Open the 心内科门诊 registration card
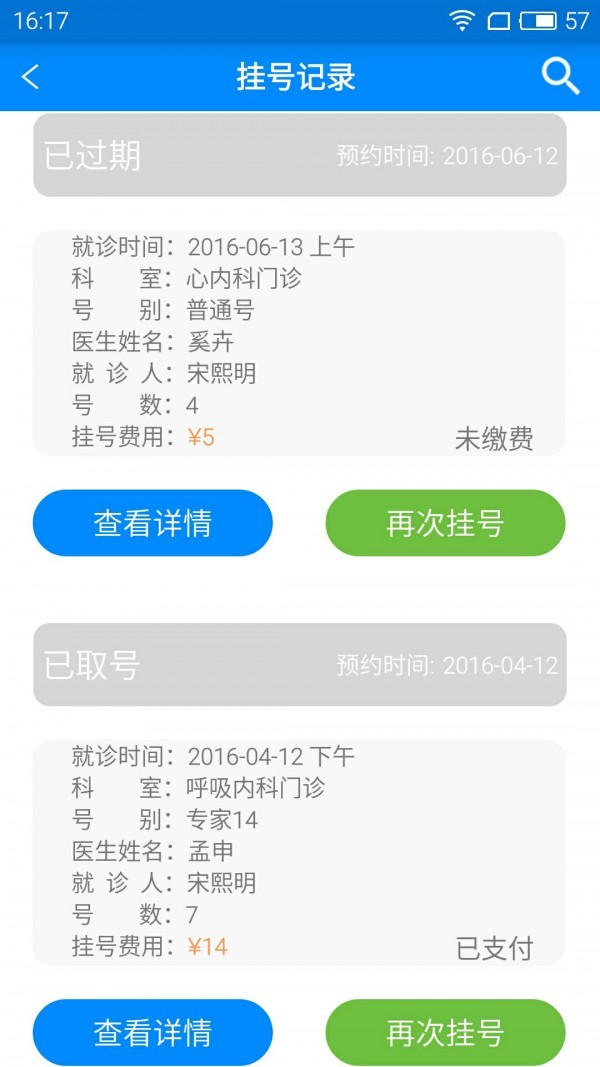Viewport: 600px width, 1067px height. click(300, 342)
